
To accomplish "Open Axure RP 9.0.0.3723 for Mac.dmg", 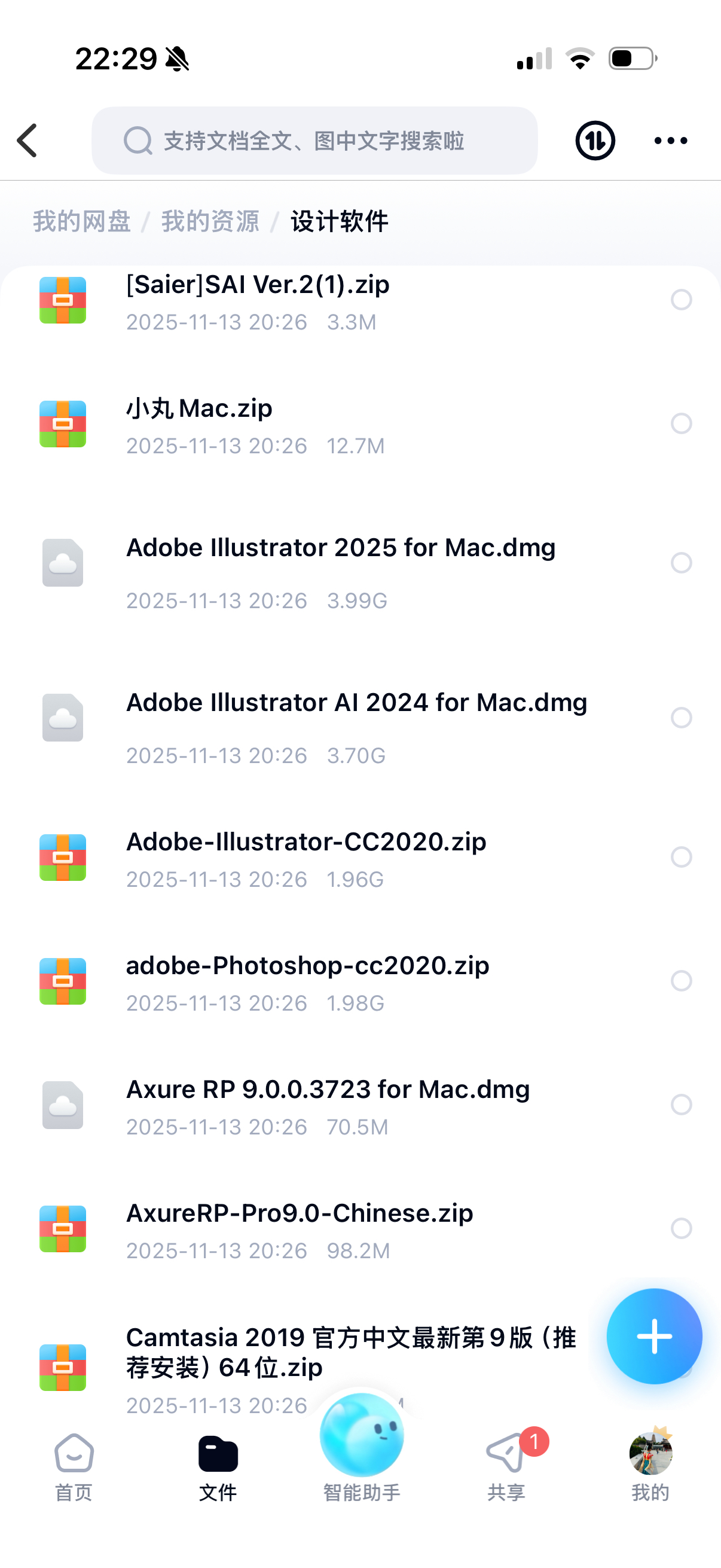I will click(x=328, y=1104).
